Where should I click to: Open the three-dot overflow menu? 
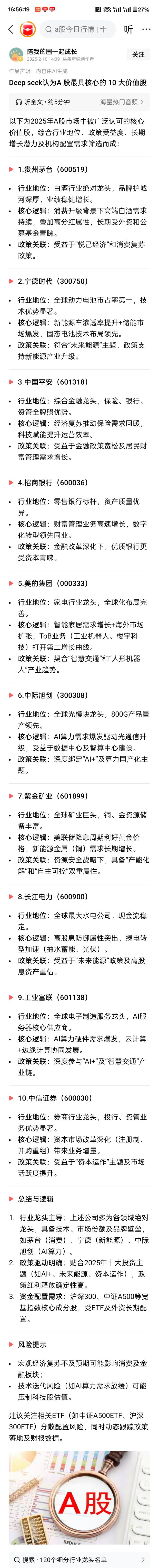tap(146, 29)
